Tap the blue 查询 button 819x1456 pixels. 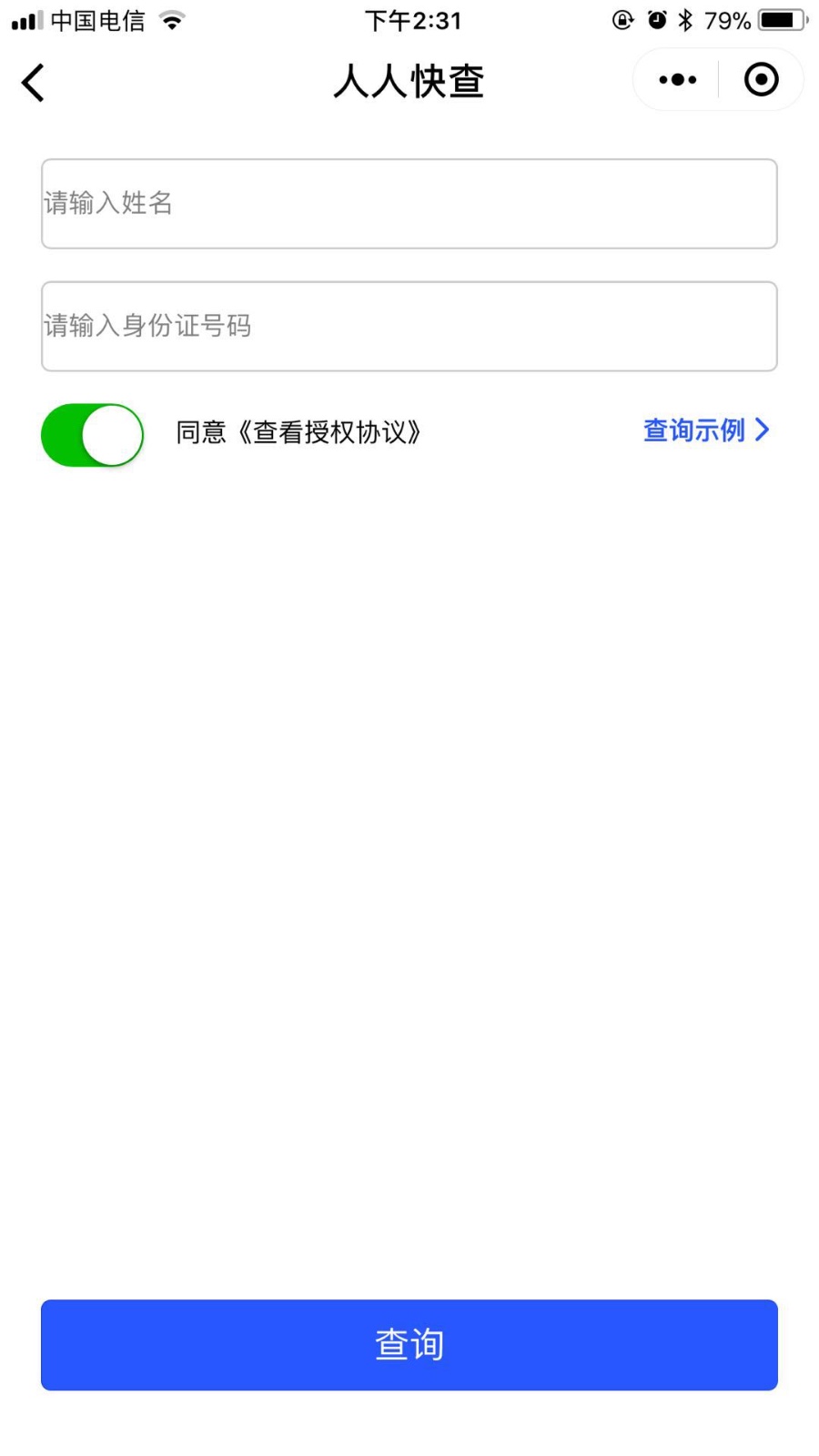point(409,1345)
